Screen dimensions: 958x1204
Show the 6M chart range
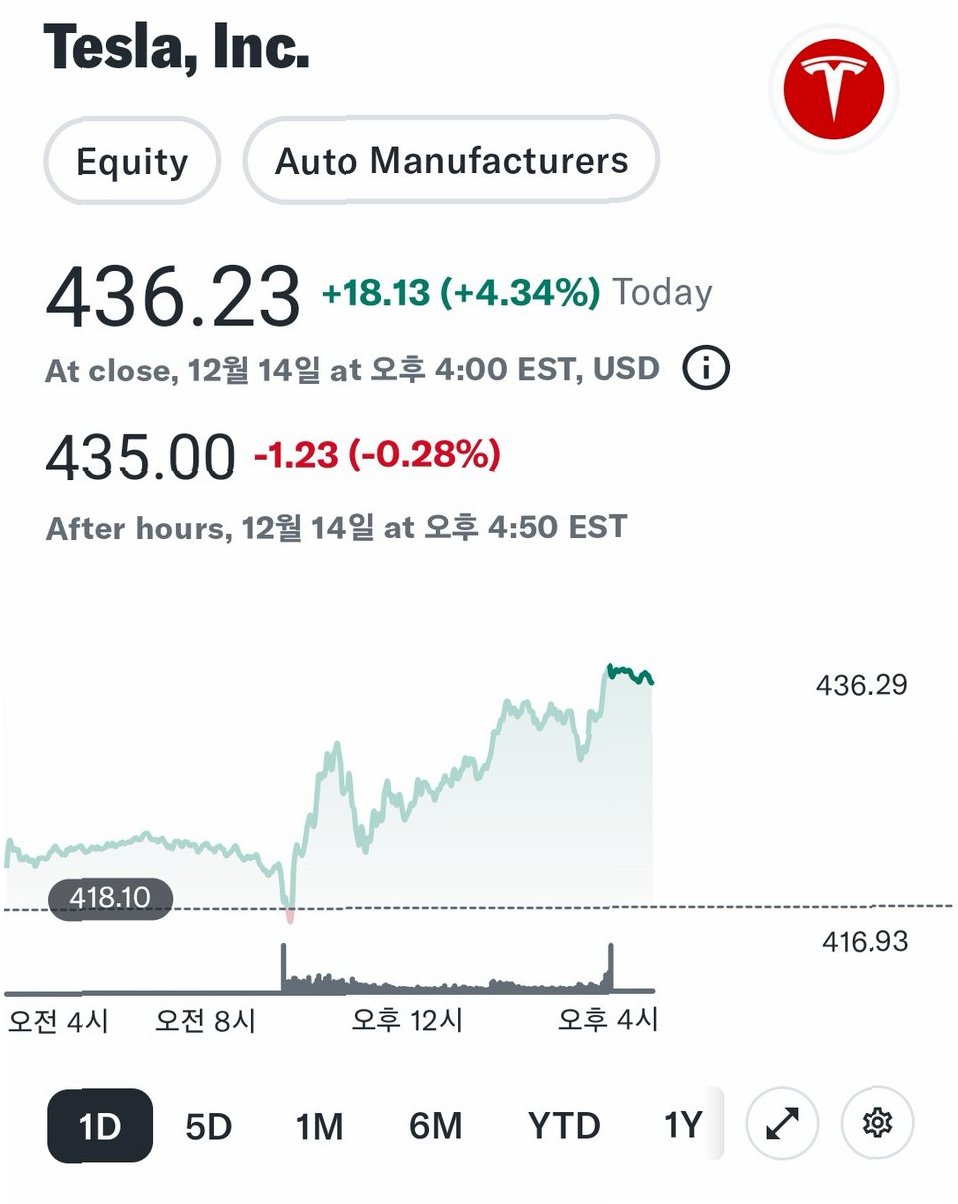435,1126
